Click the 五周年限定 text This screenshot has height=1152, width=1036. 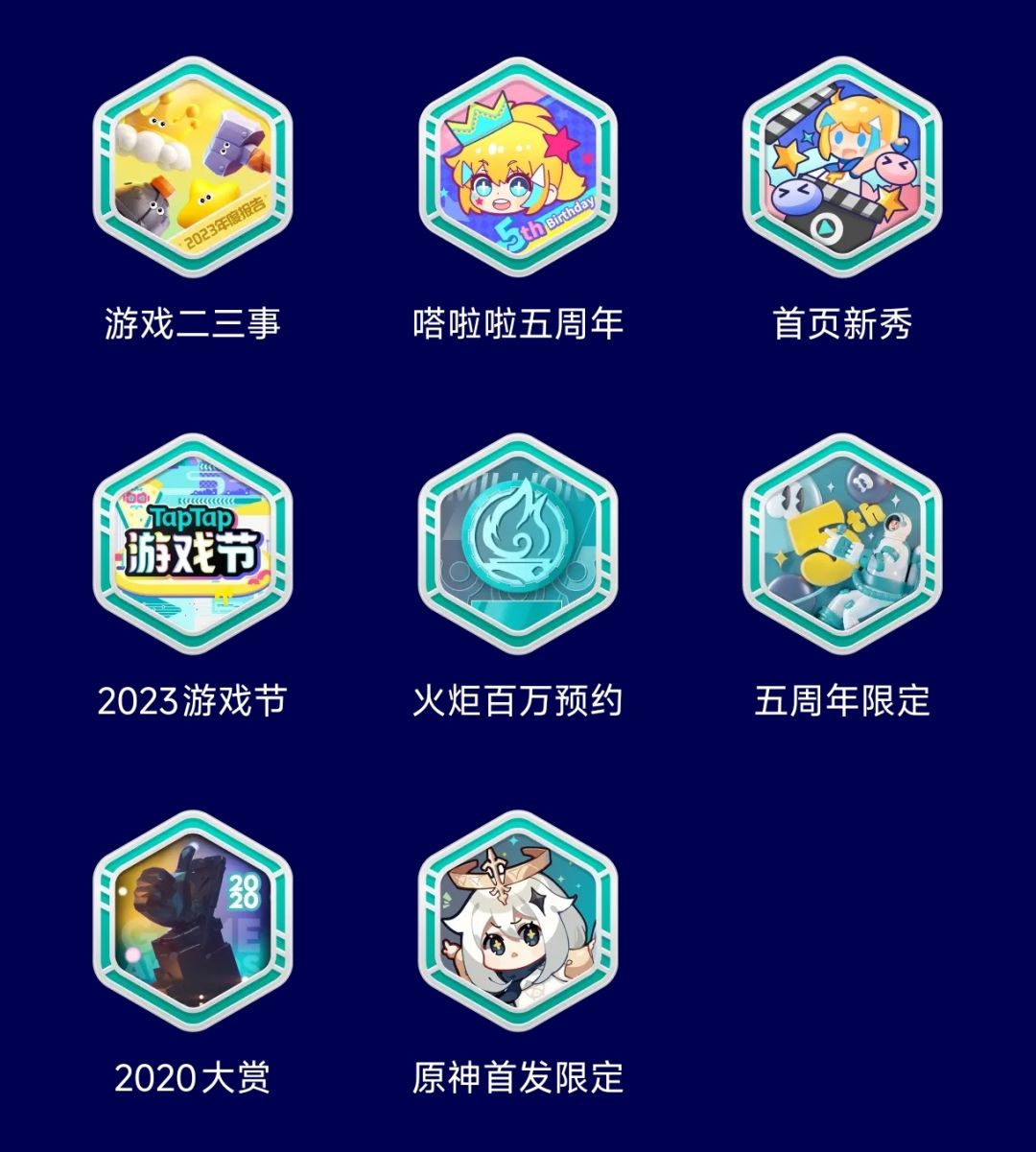point(842,700)
